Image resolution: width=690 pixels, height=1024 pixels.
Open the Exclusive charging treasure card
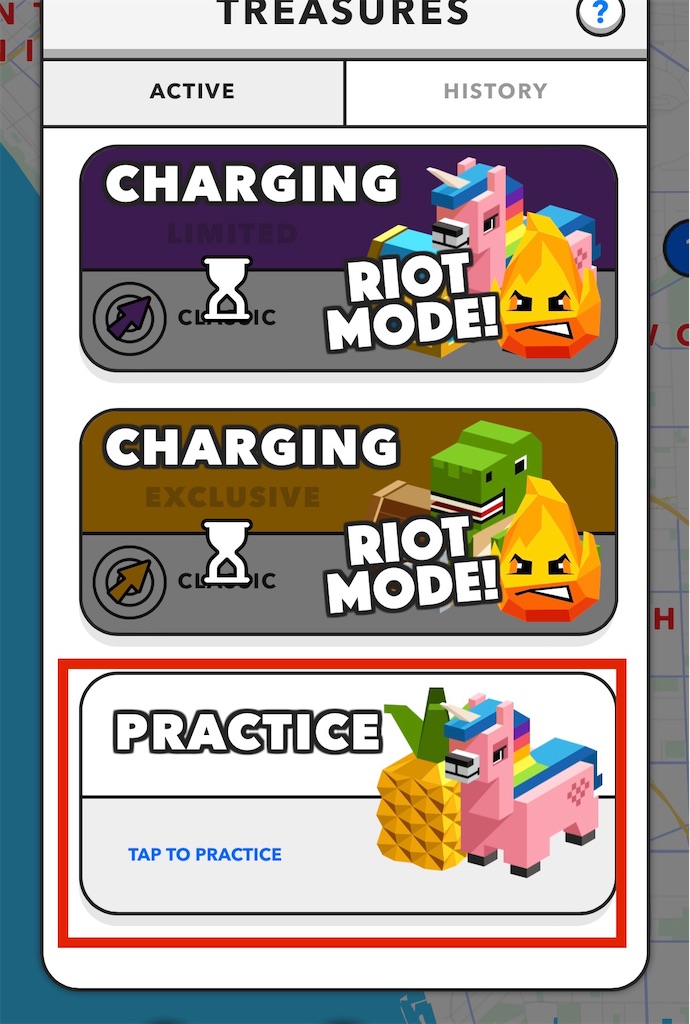[x=348, y=521]
